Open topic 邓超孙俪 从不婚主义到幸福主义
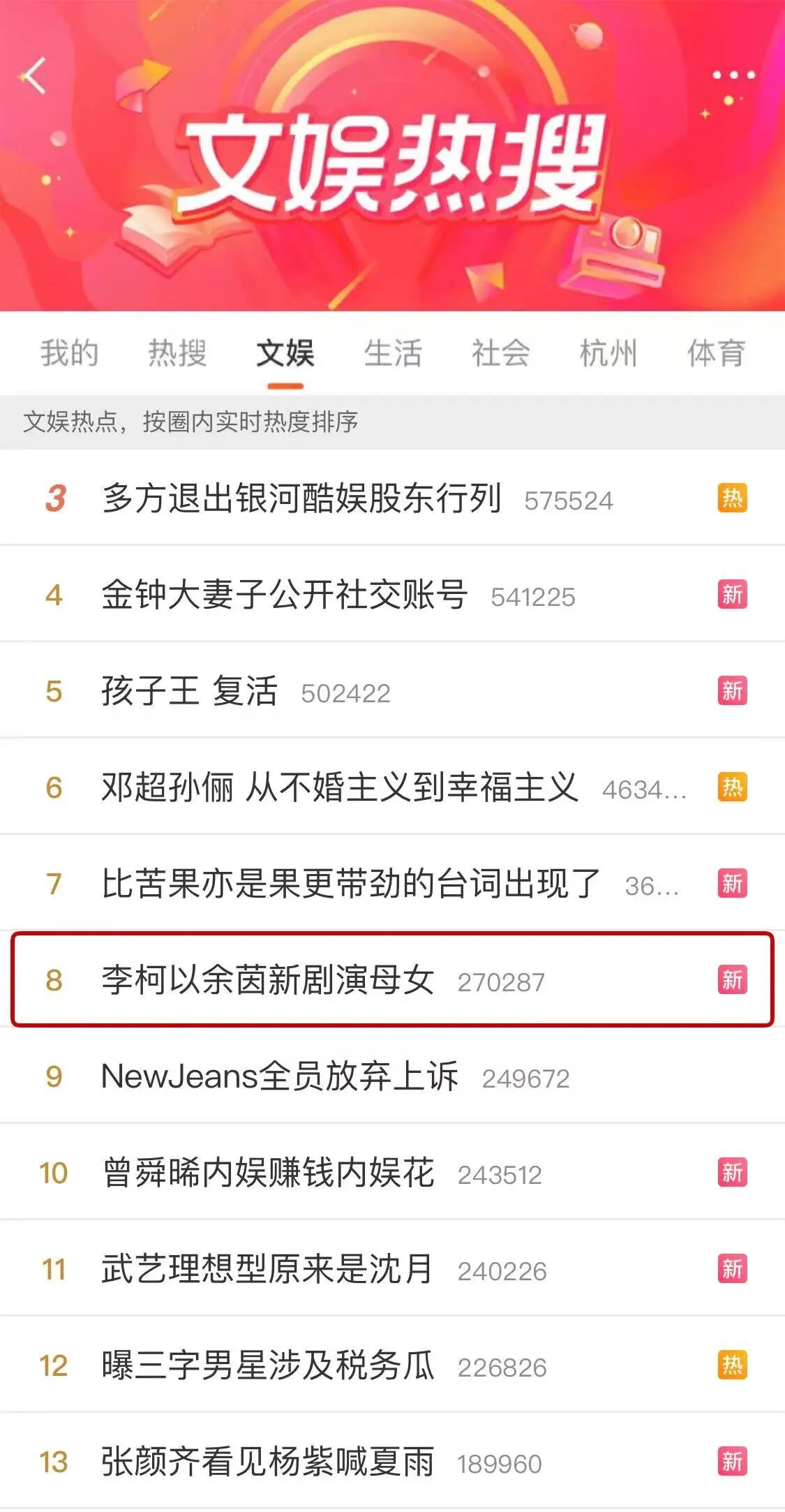 click(x=340, y=787)
